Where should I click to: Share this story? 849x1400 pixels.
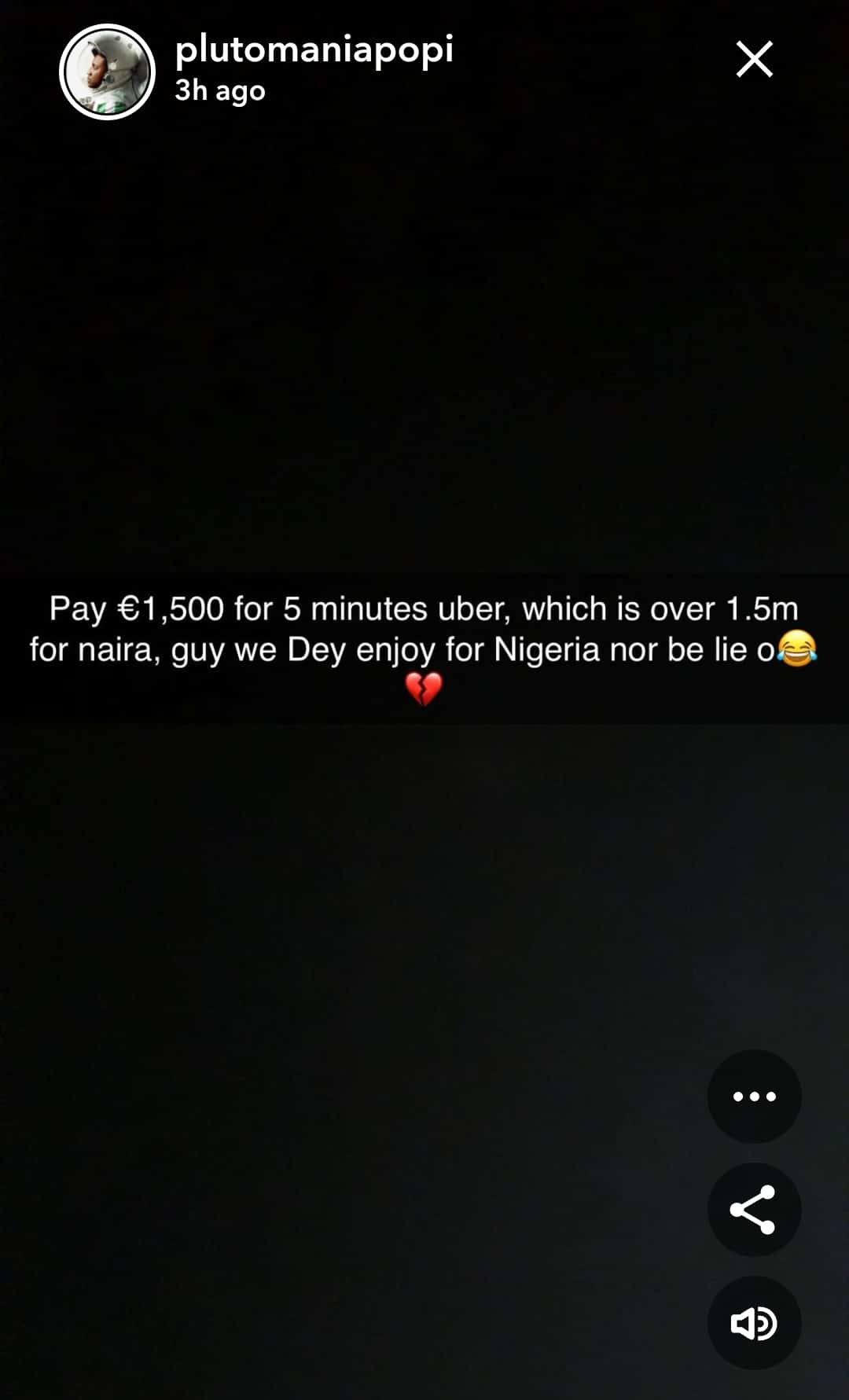point(754,1209)
